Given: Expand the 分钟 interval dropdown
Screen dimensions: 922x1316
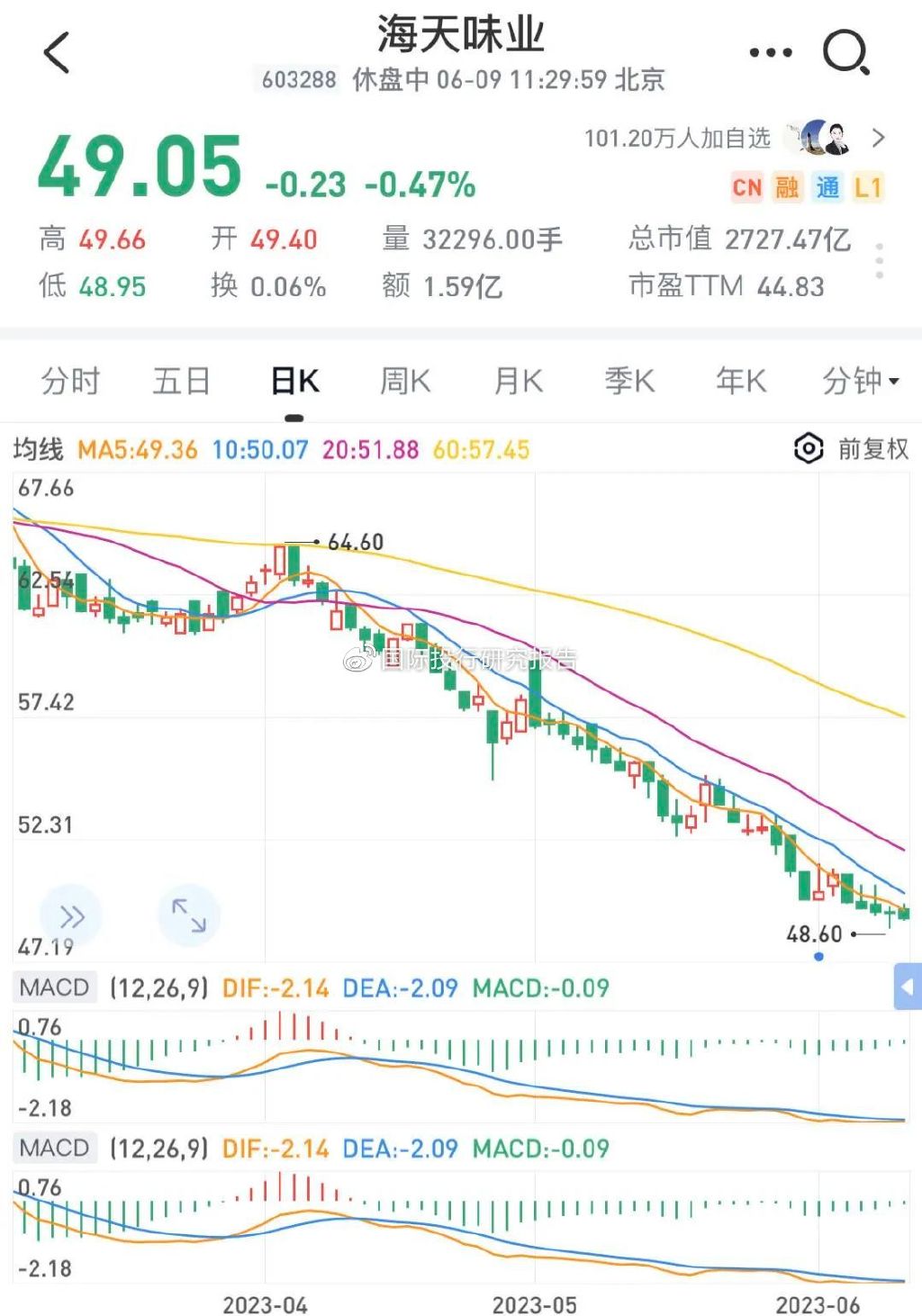Looking at the screenshot, I should pos(860,382).
